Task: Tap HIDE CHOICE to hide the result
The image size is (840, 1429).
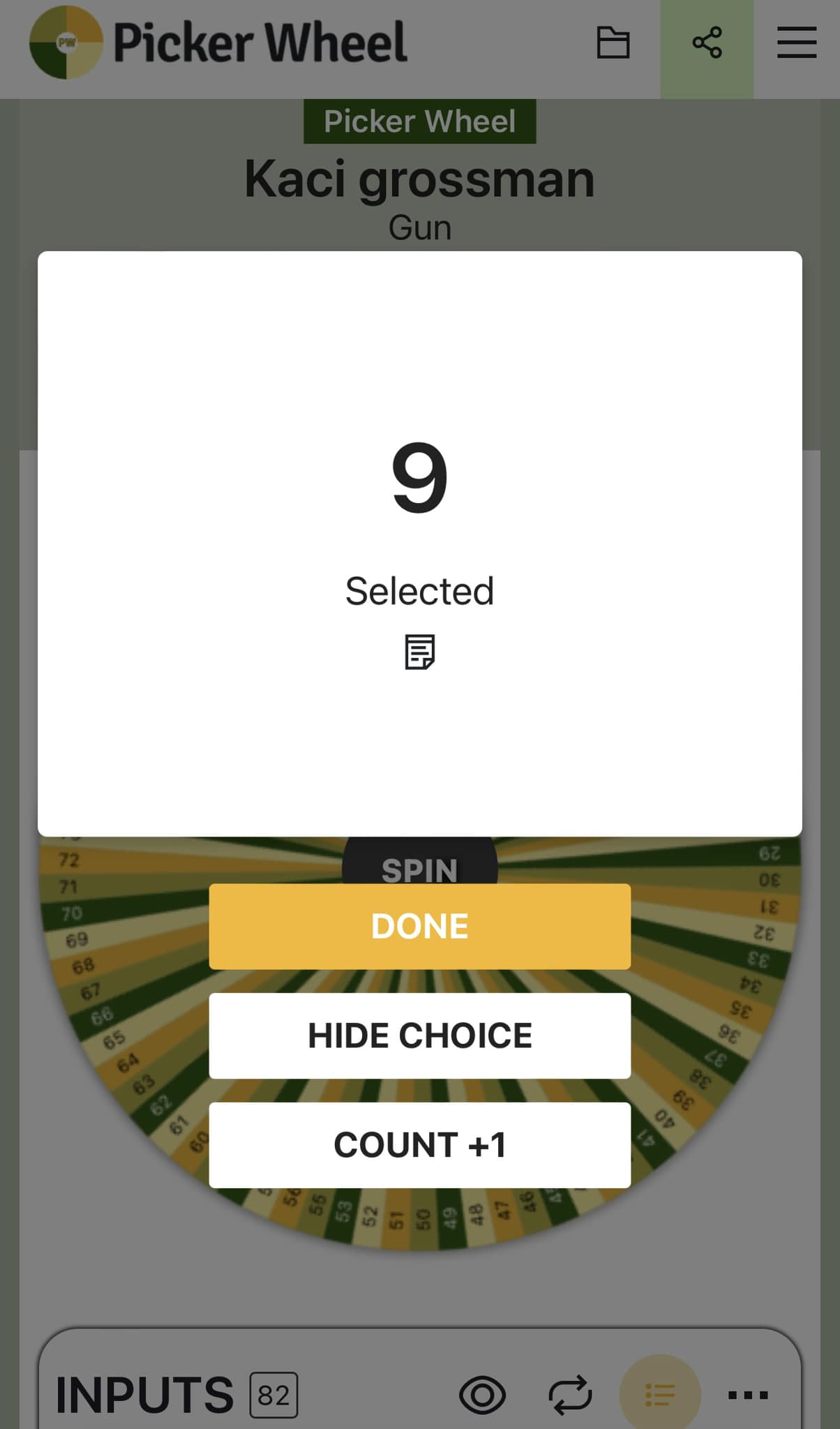Action: (x=419, y=1035)
